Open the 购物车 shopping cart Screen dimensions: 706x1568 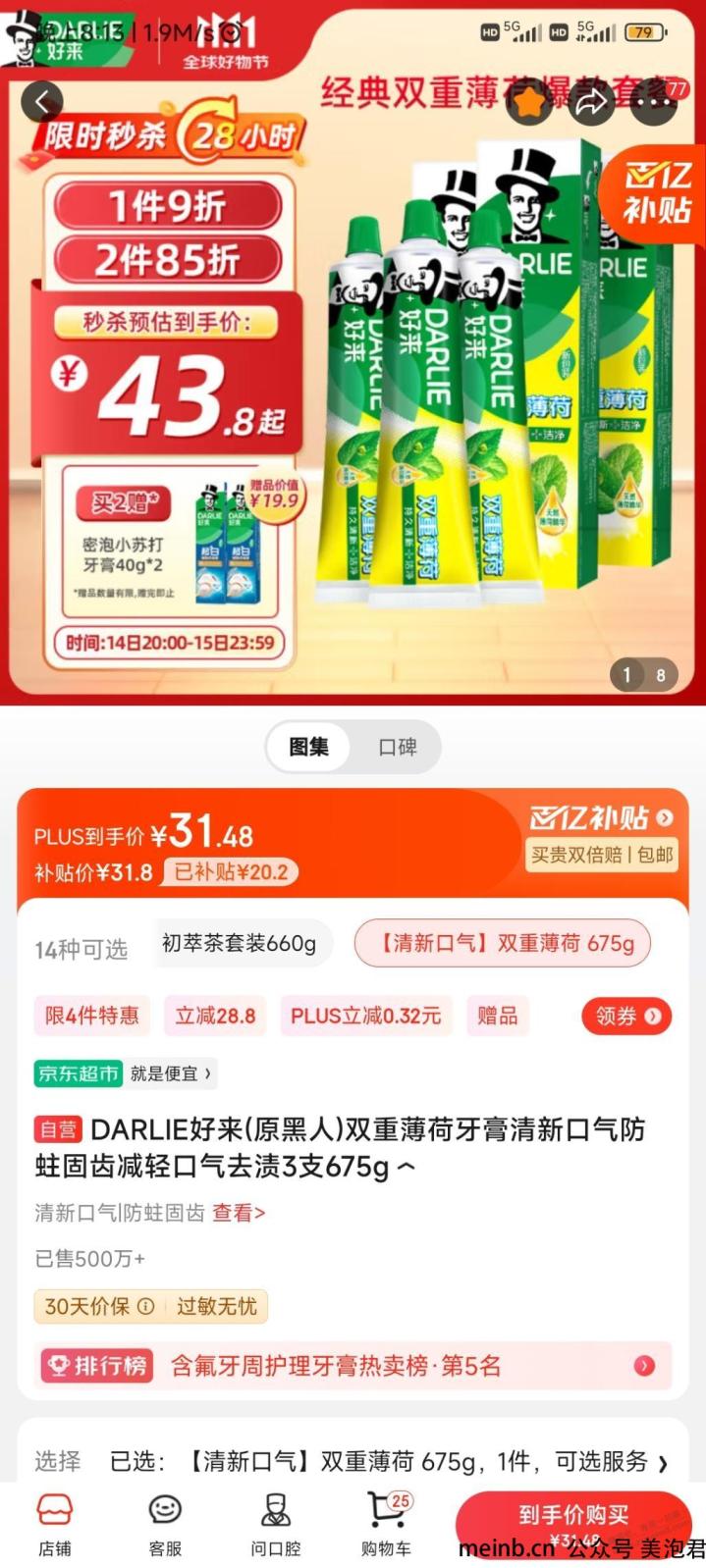tap(386, 1524)
